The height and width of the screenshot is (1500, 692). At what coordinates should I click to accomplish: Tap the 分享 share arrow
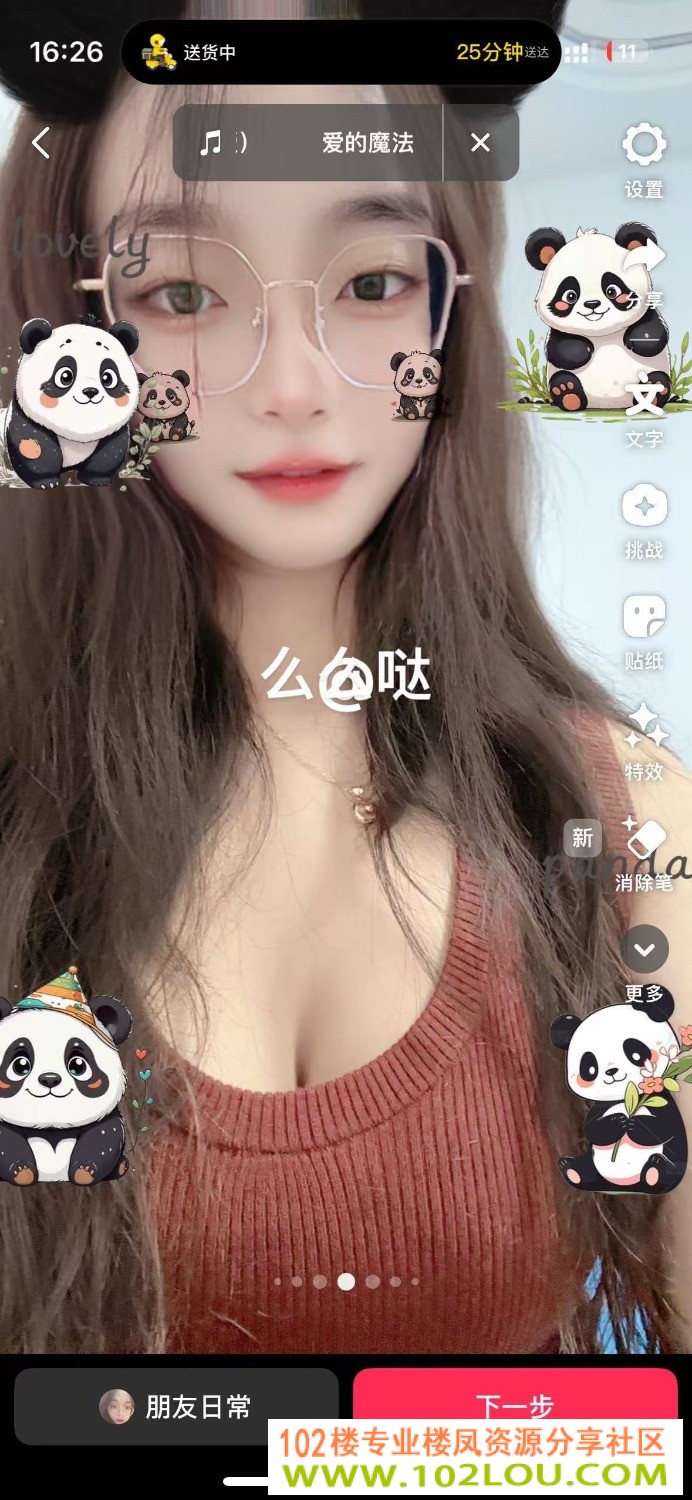tap(644, 271)
